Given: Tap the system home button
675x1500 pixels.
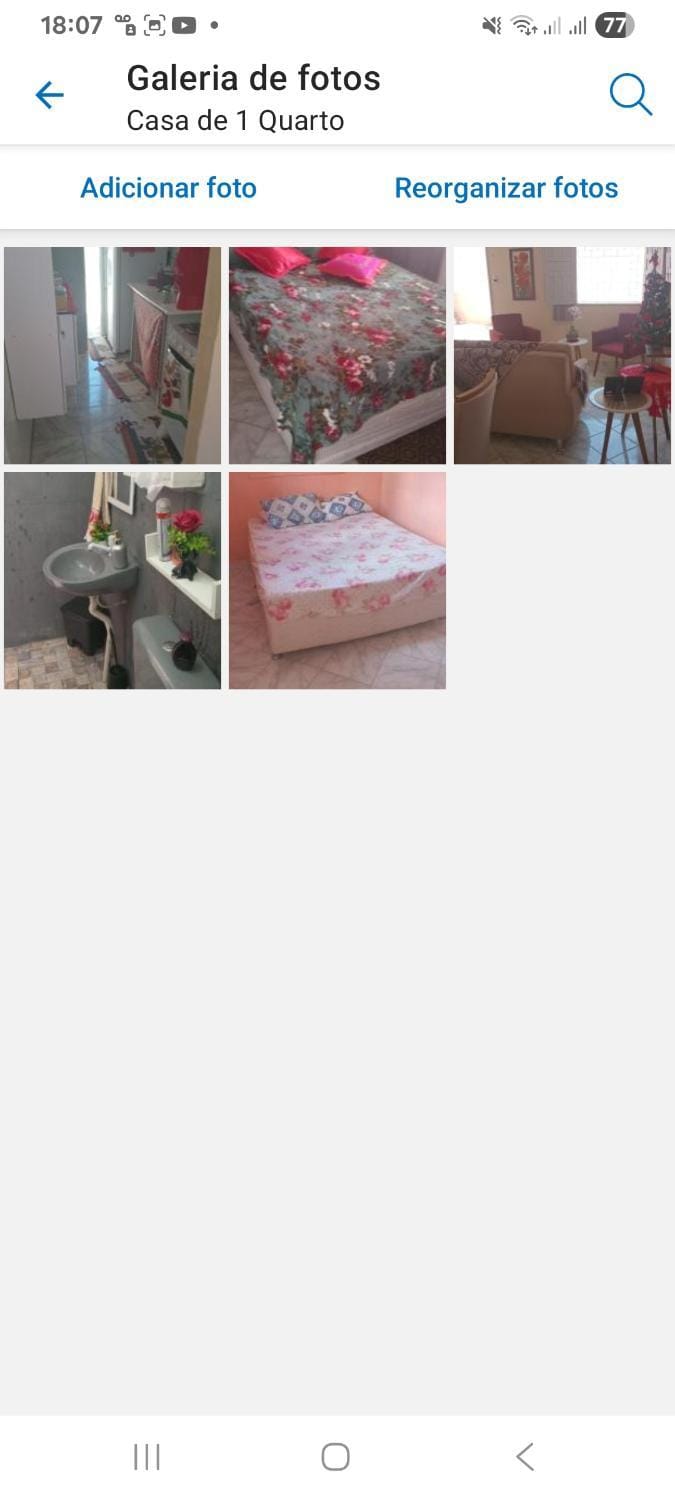Looking at the screenshot, I should pos(336,1457).
